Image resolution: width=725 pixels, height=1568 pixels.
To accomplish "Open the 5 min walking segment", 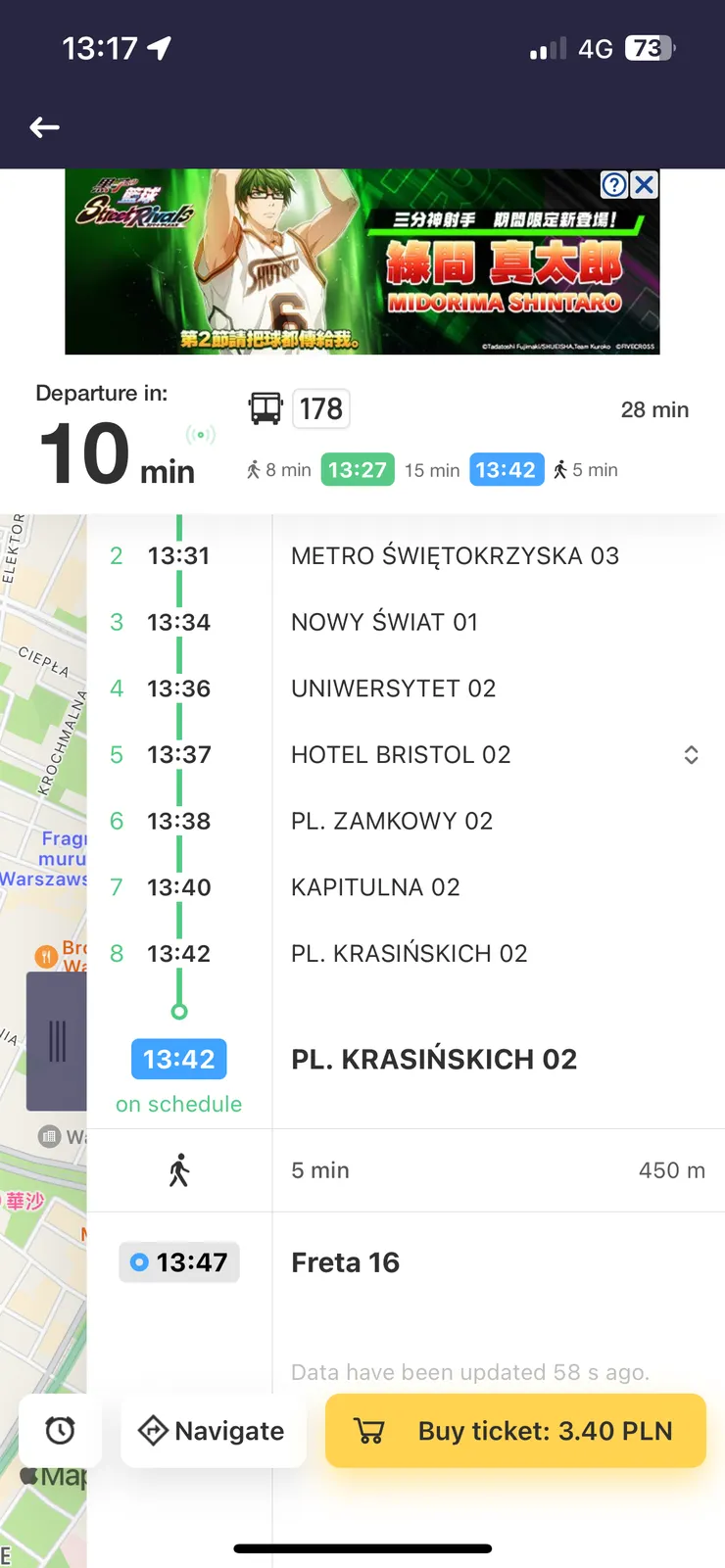I will click(411, 1170).
